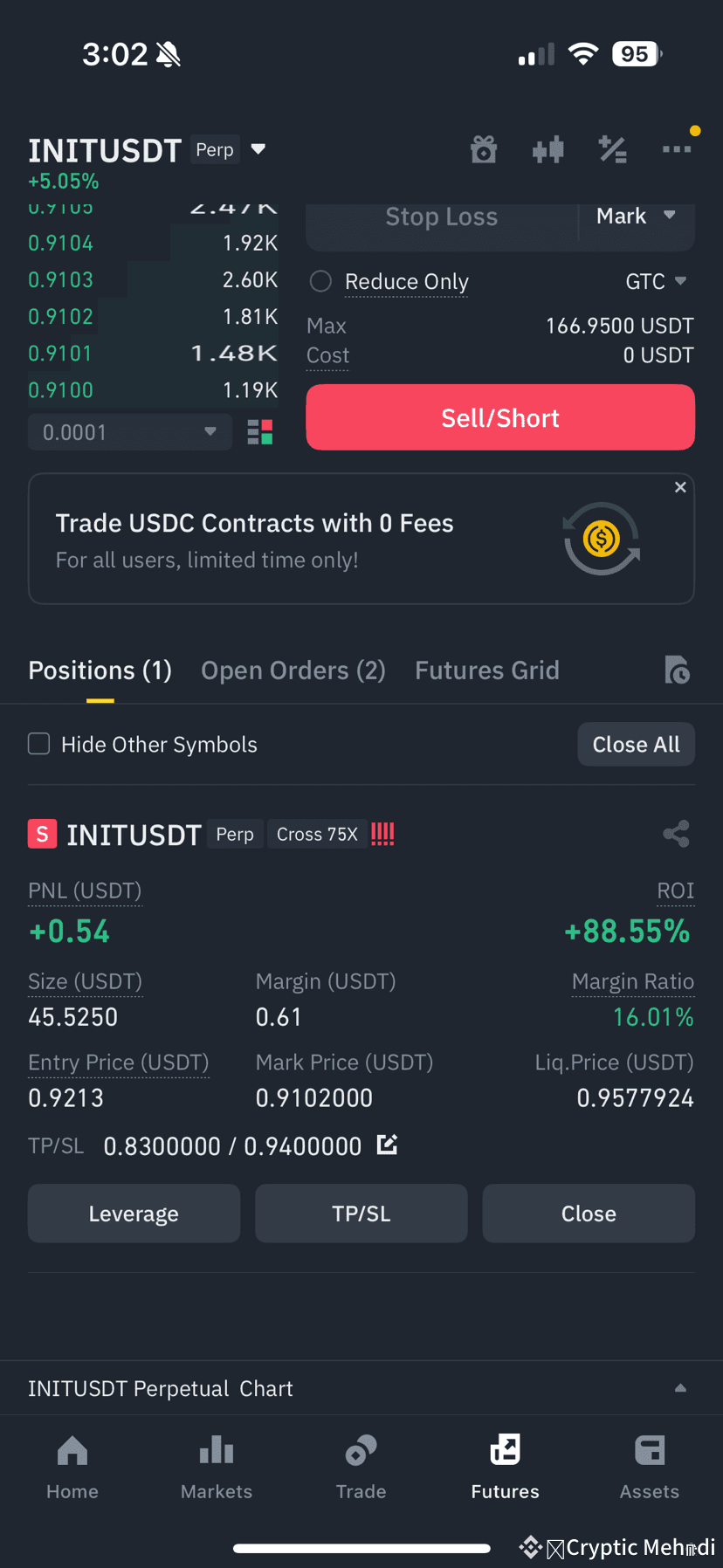723x1568 pixels.
Task: Tap the Sell/Short button
Action: [x=500, y=417]
